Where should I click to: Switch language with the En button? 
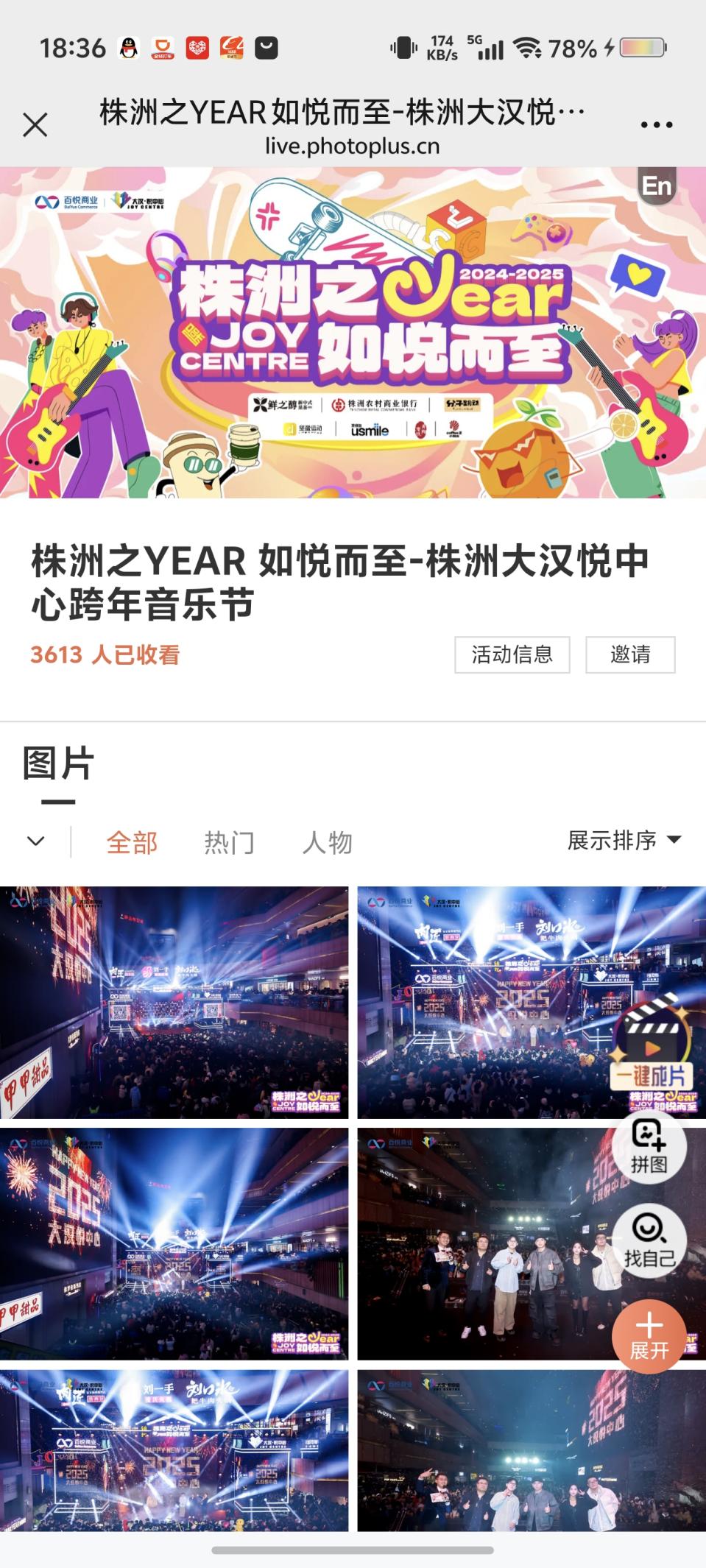[656, 186]
